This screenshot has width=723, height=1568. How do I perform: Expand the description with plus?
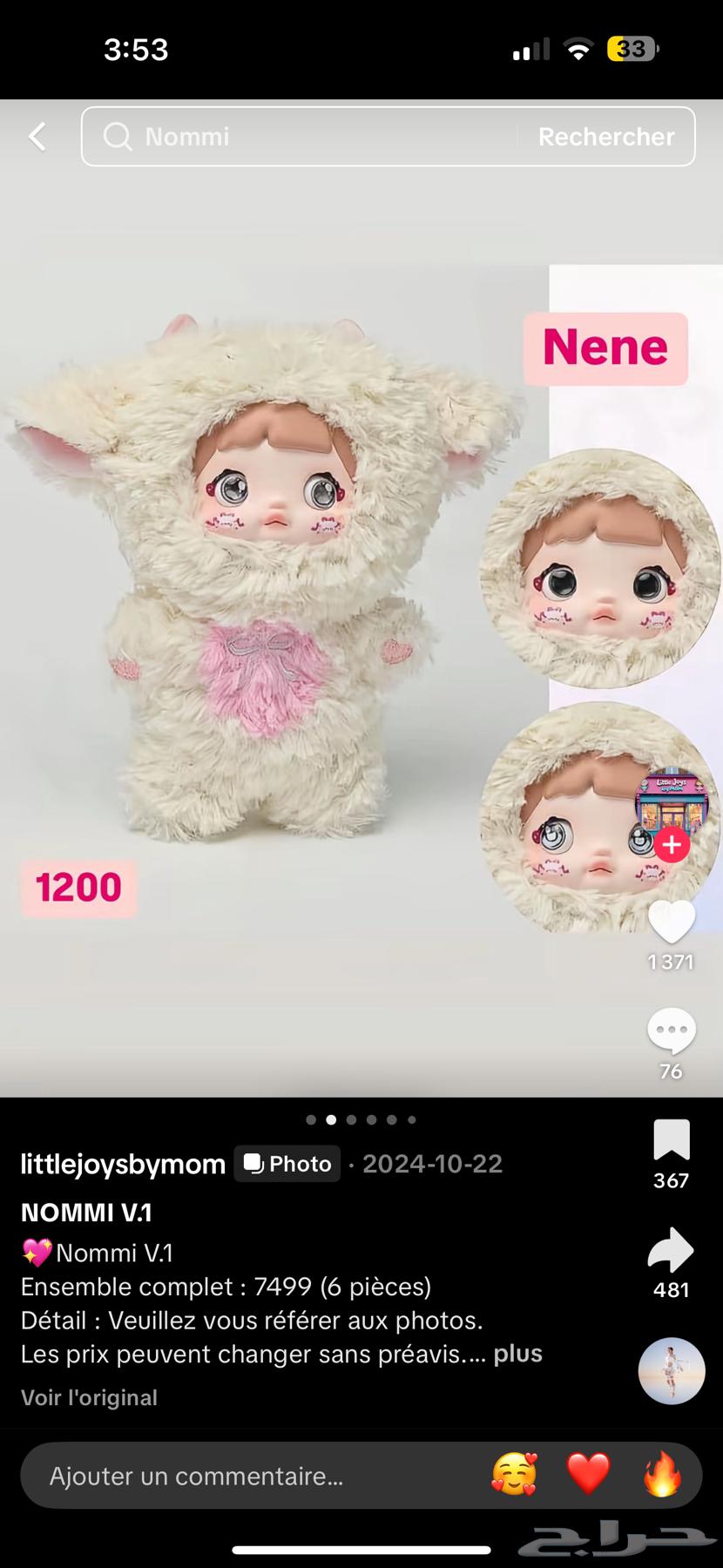[517, 1354]
